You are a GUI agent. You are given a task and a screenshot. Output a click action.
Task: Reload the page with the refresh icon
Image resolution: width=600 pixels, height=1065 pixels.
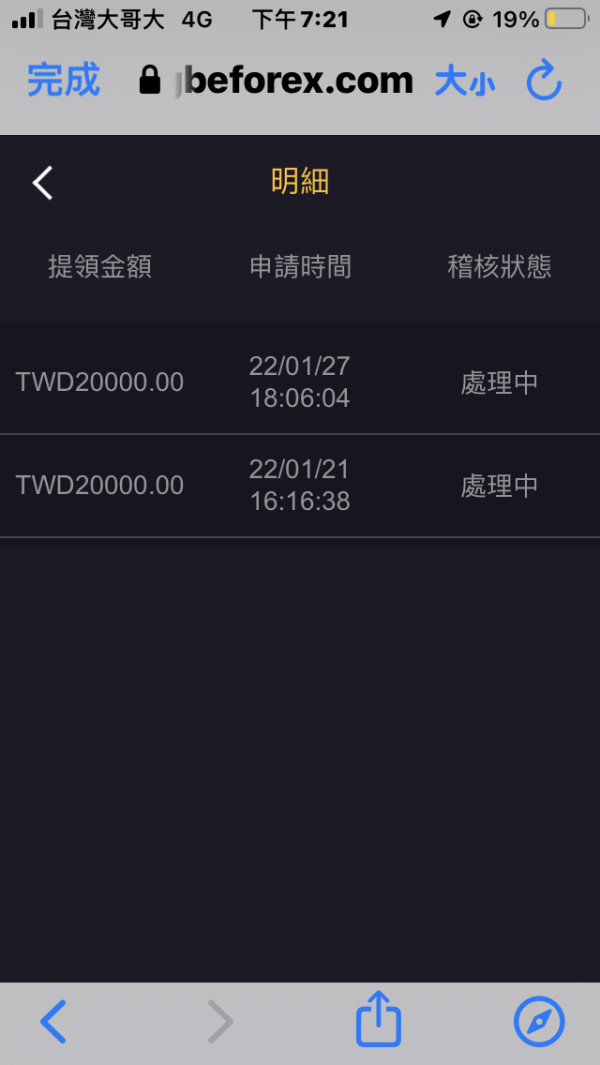coord(544,81)
